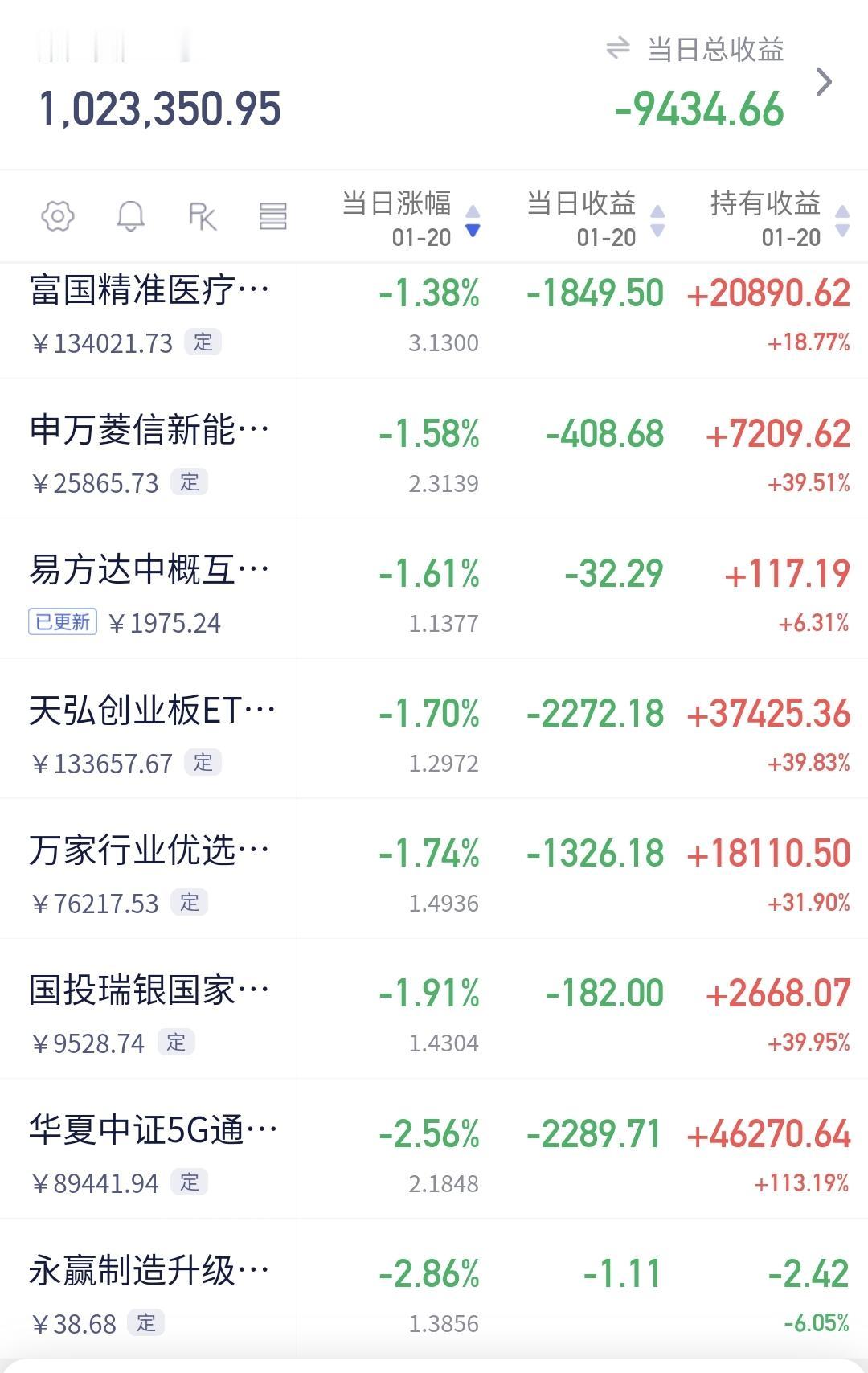Tap the PK compare icon
This screenshot has width=868, height=1373.
[203, 216]
